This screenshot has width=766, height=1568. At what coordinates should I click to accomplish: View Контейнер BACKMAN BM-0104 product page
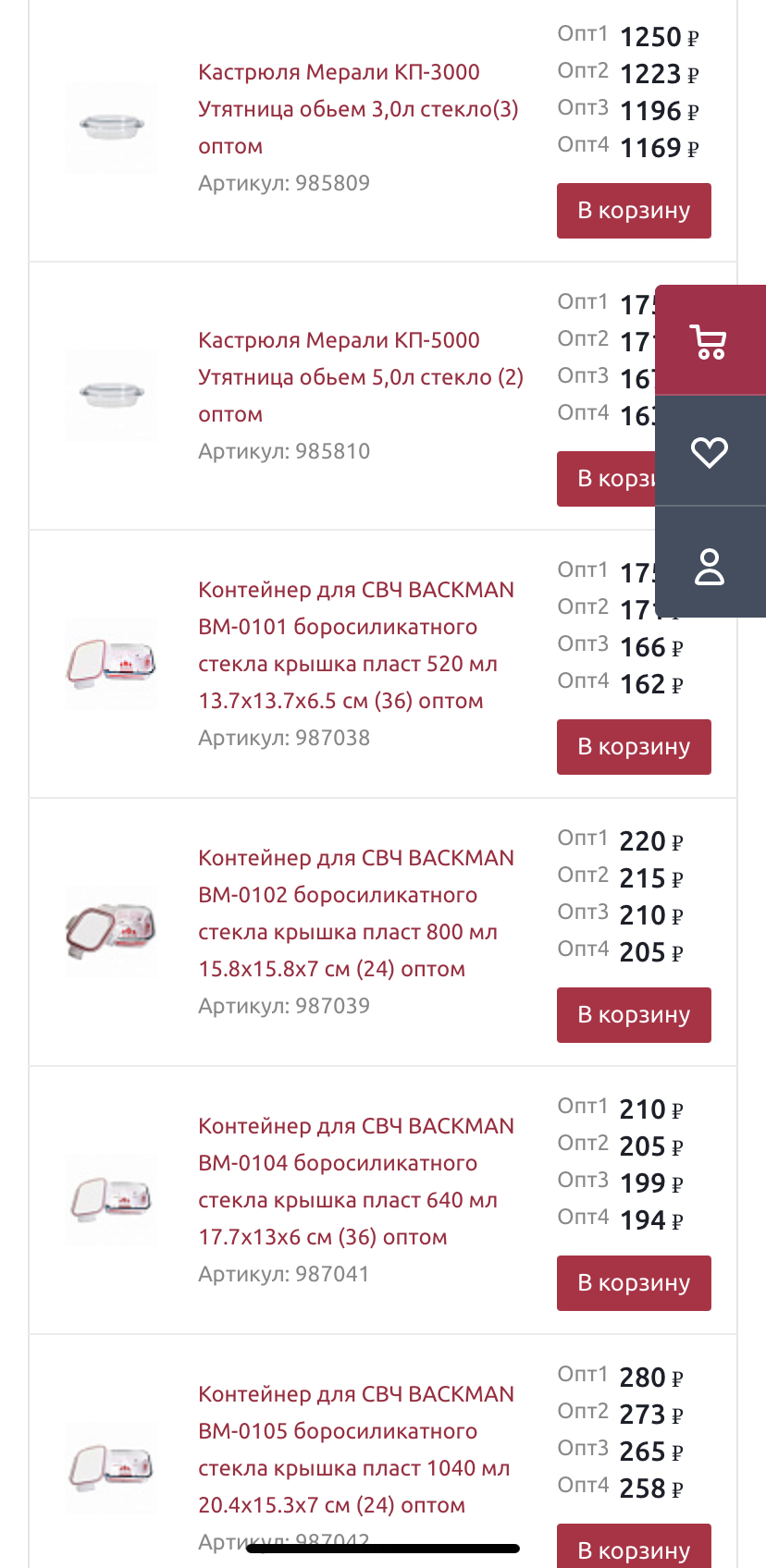tap(356, 1182)
